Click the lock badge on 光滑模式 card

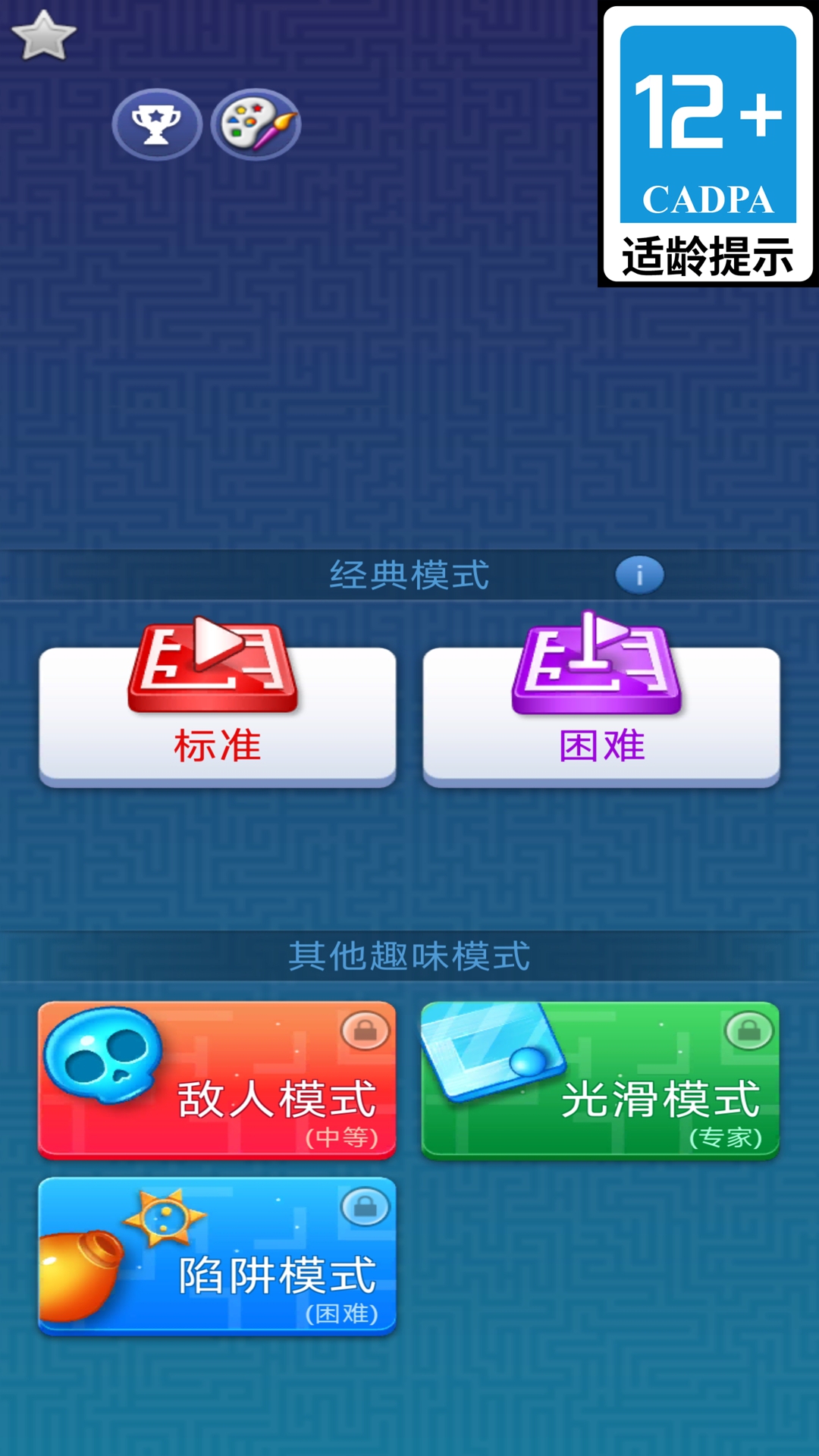747,1031
